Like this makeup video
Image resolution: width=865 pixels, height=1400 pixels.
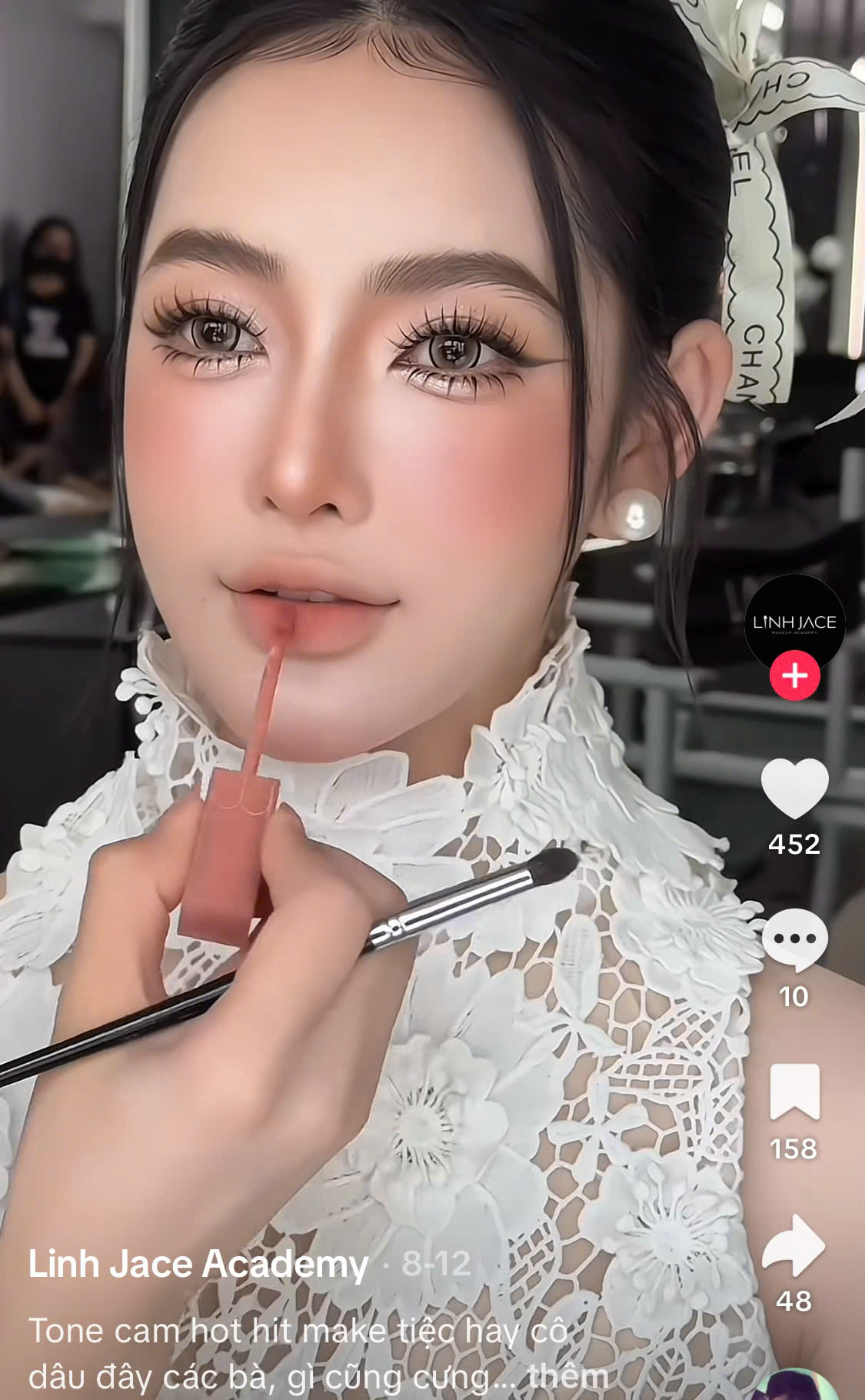pyautogui.click(x=794, y=788)
